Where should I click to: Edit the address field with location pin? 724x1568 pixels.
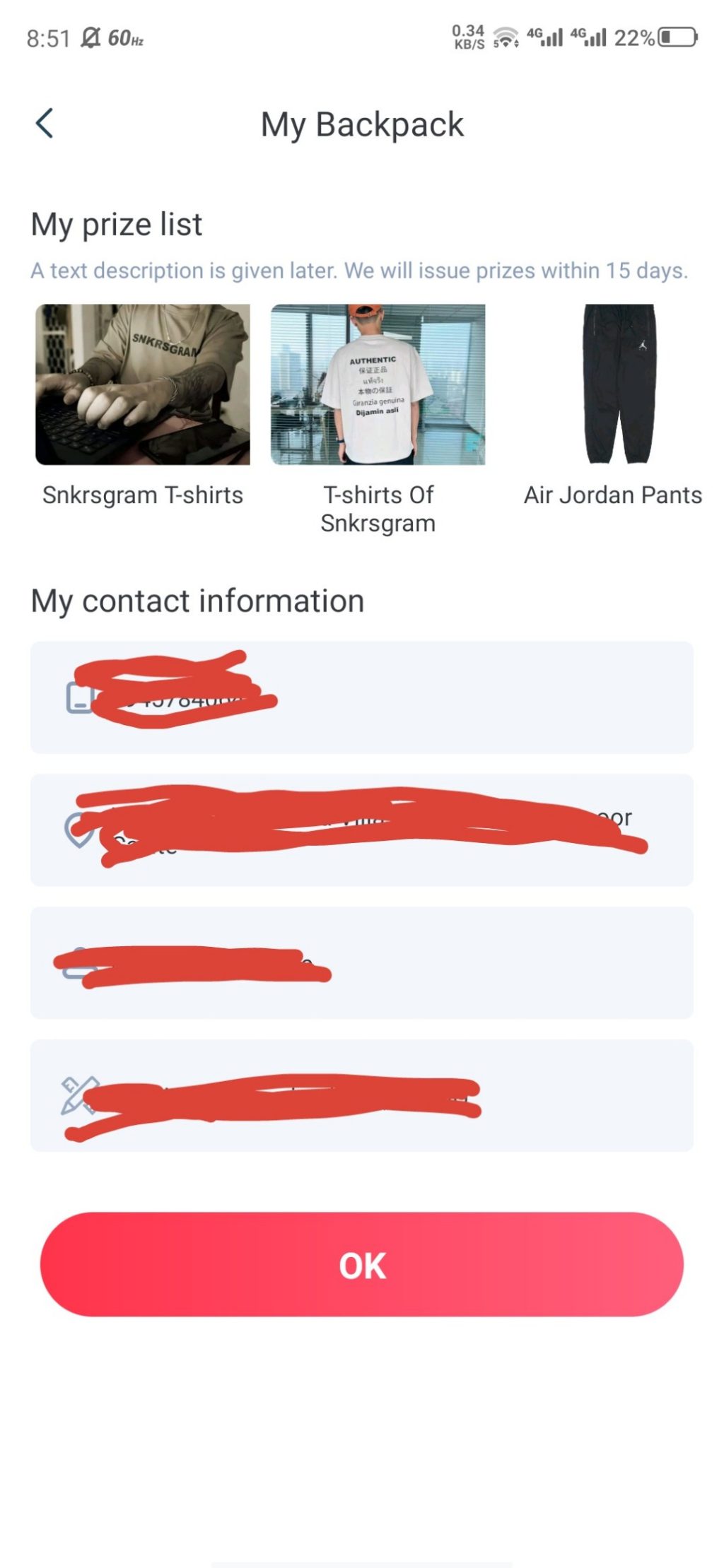[361, 830]
